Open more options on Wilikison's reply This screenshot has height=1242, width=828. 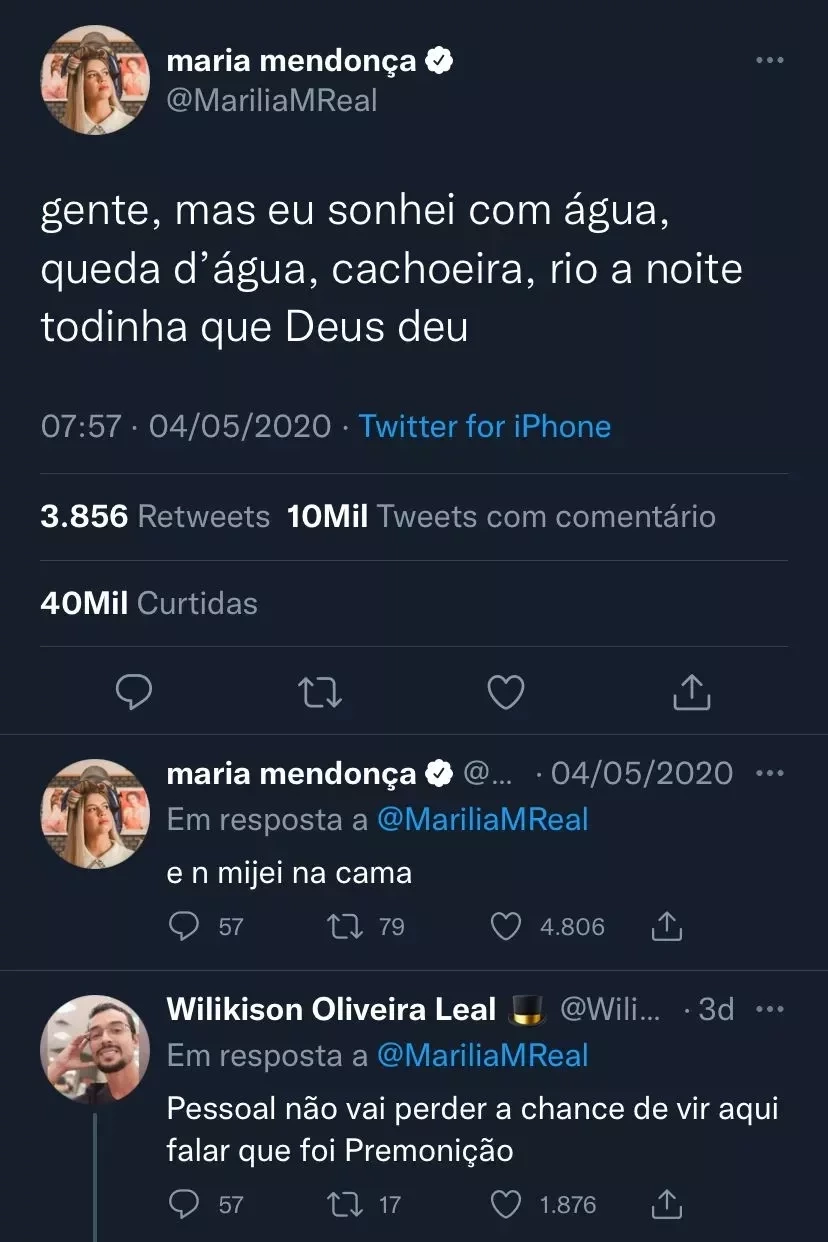pos(770,1009)
